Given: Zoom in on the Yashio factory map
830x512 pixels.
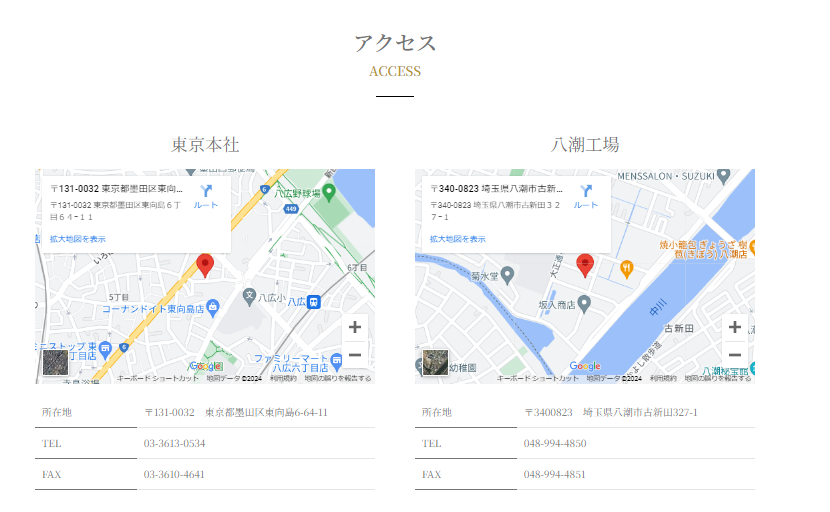Looking at the screenshot, I should (x=734, y=327).
